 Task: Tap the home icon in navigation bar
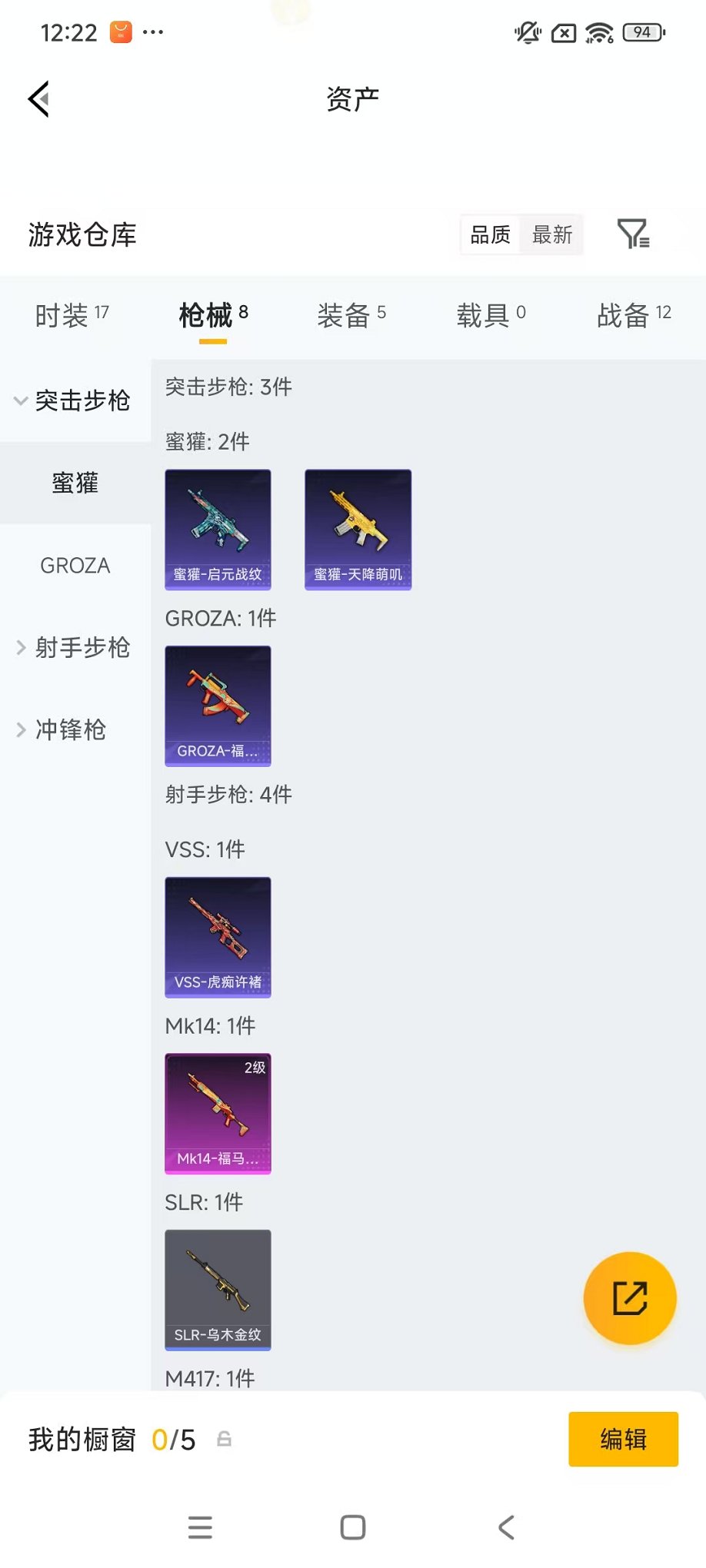click(x=351, y=1528)
